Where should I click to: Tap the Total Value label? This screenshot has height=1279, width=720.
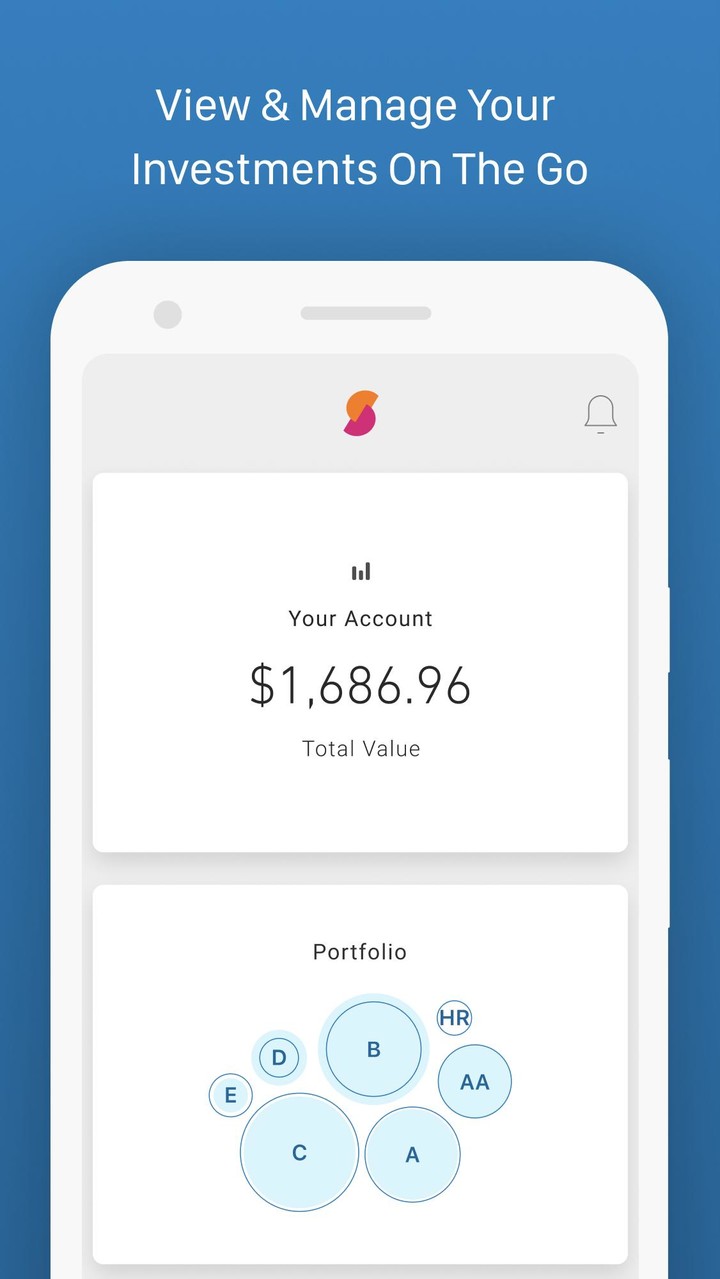point(360,748)
